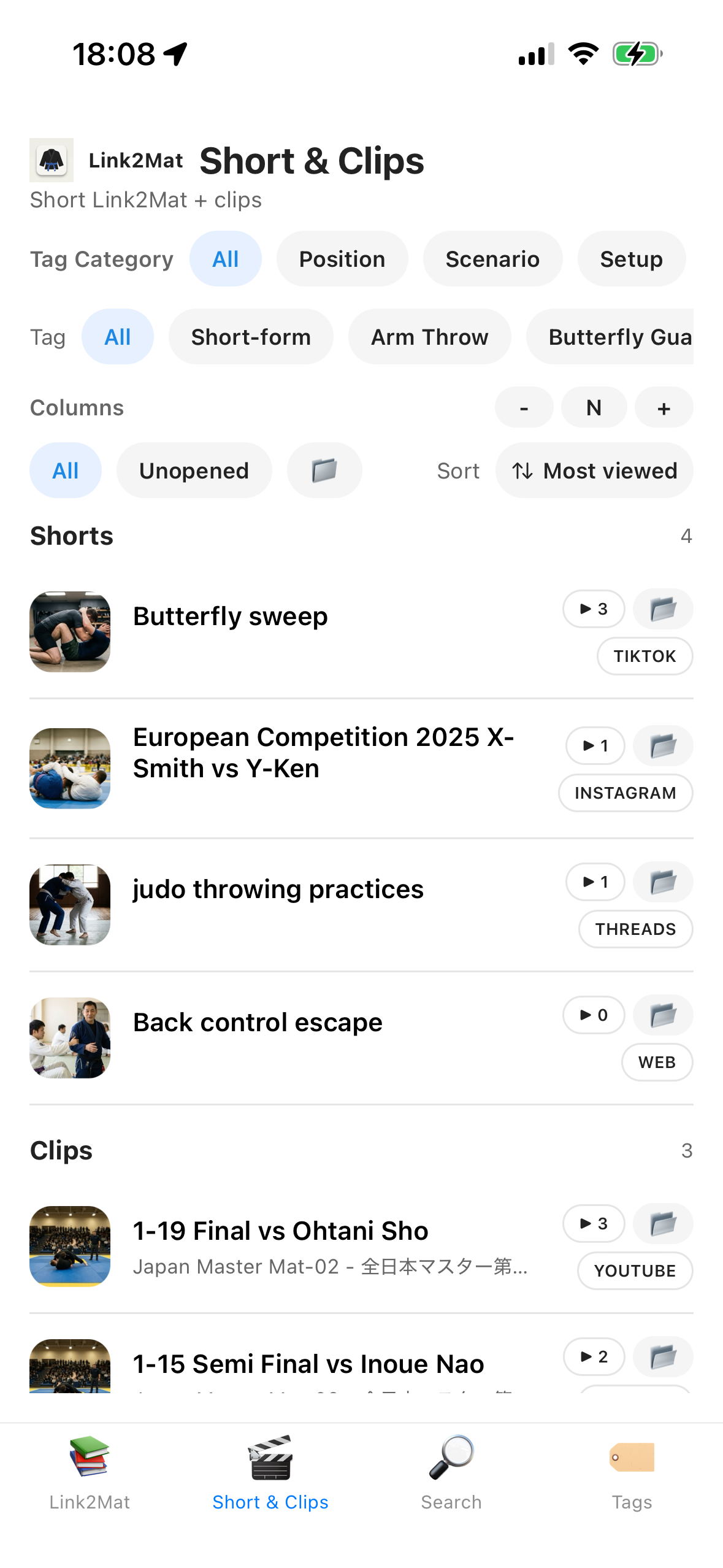The image size is (723, 1568).
Task: Enable the Unopened filter
Action: (x=194, y=470)
